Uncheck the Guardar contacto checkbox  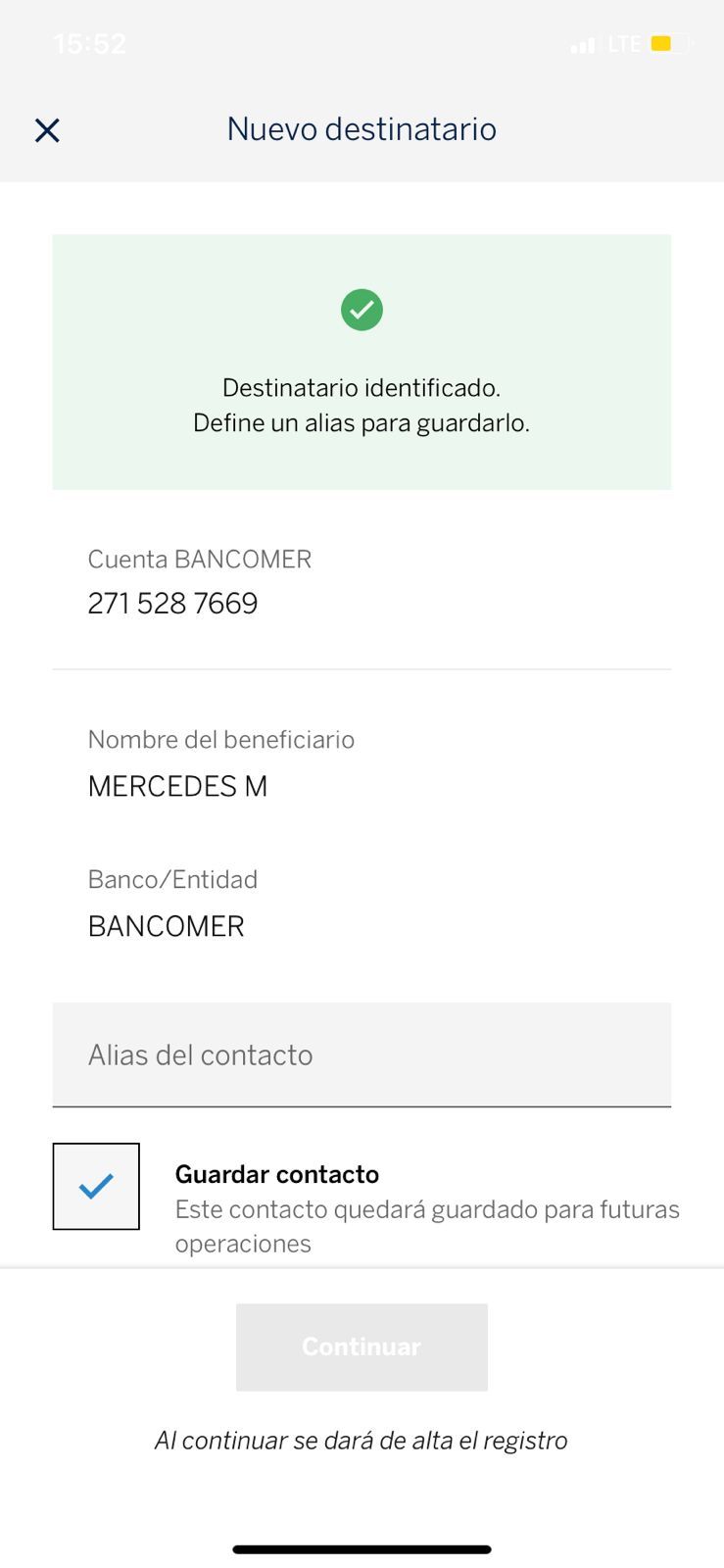(96, 1187)
